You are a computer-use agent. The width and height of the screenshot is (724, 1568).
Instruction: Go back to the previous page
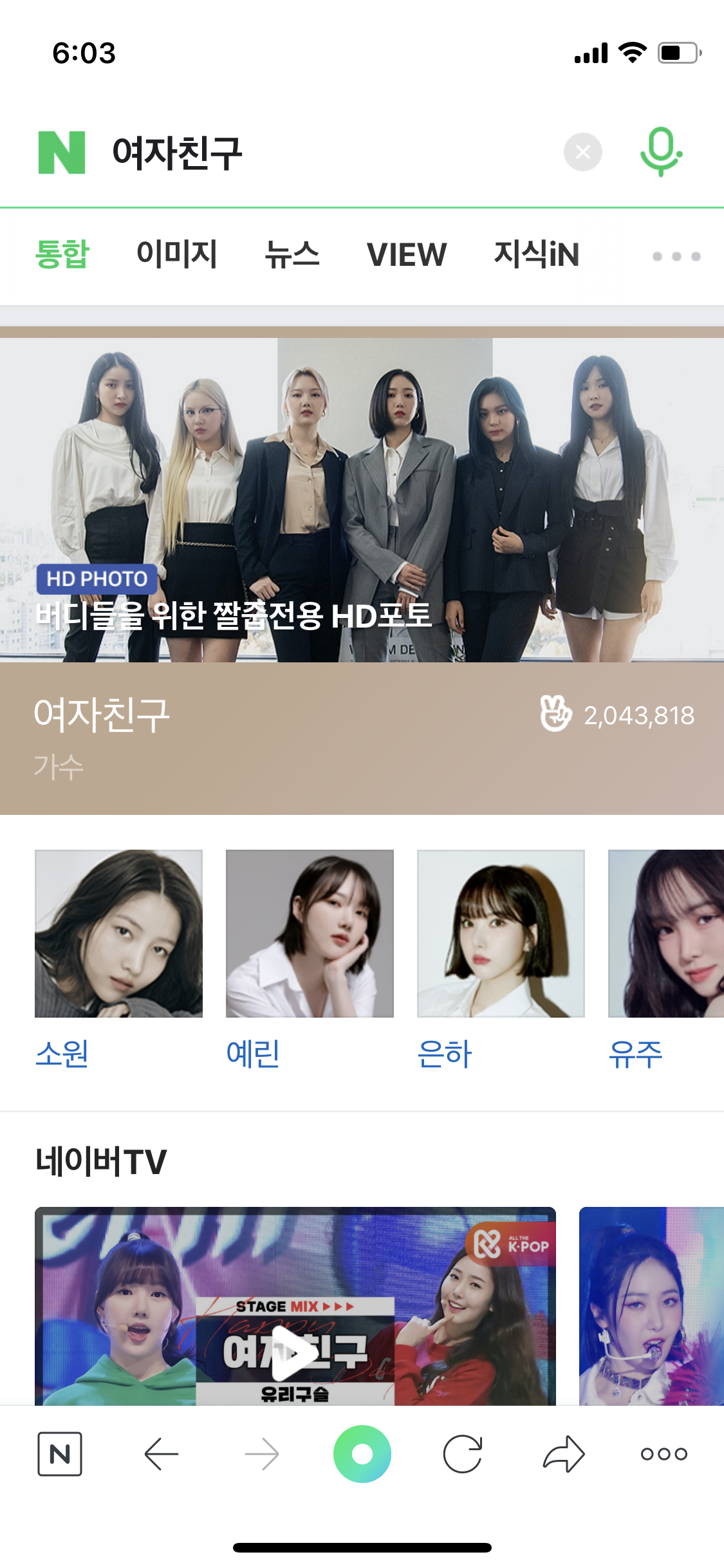pos(161,1454)
